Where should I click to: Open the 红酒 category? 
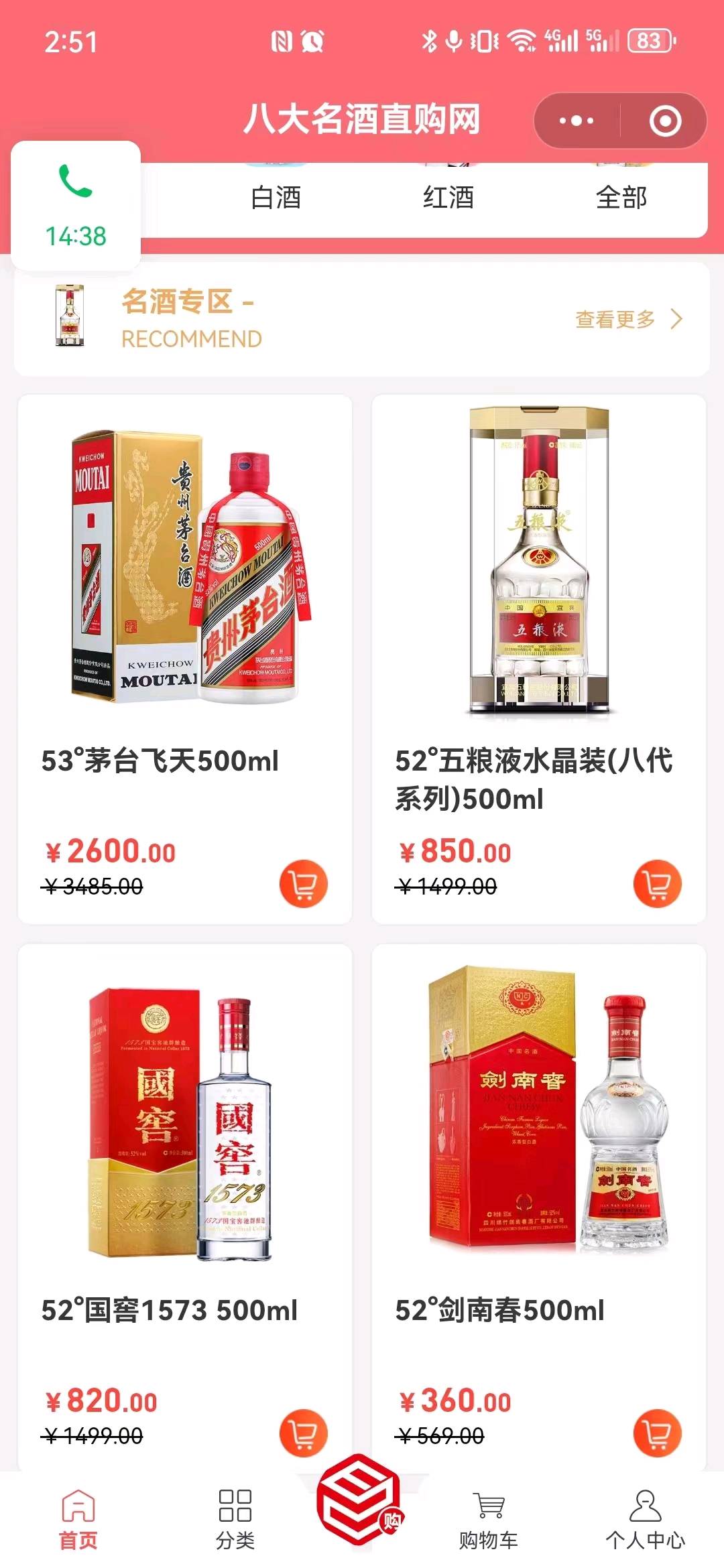point(448,198)
